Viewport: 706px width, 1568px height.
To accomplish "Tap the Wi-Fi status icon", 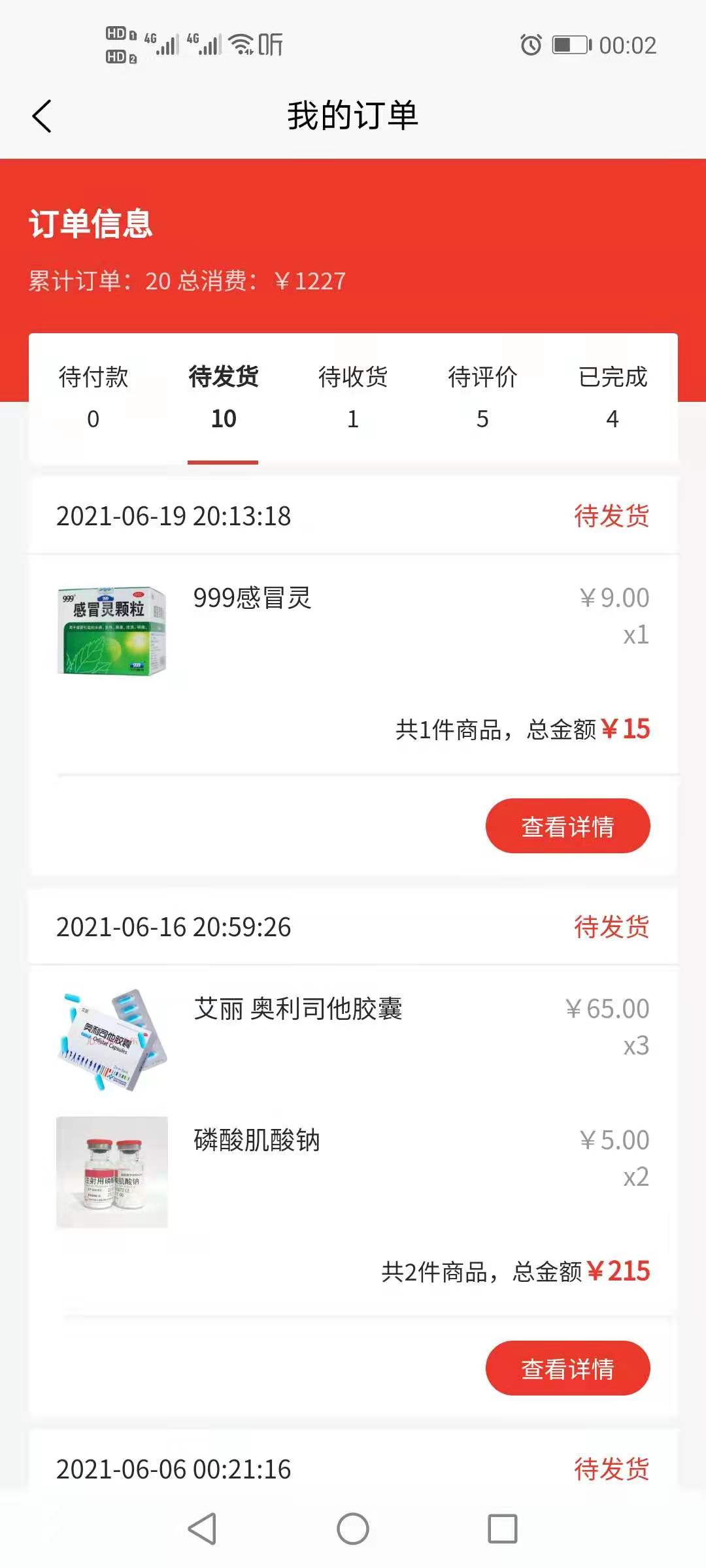I will [x=239, y=44].
